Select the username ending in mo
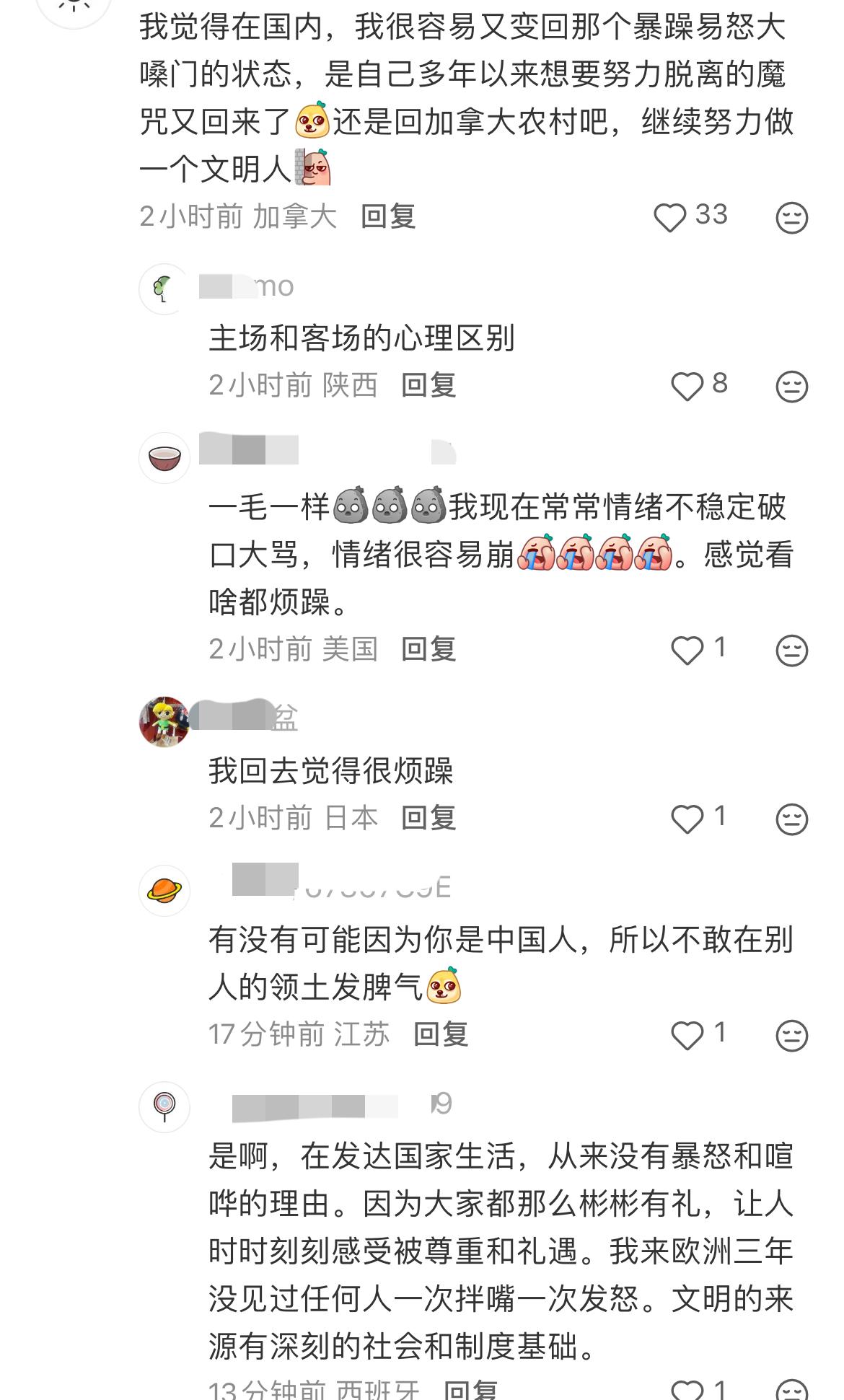Screen dimensions: 844x1400 [x=238, y=286]
